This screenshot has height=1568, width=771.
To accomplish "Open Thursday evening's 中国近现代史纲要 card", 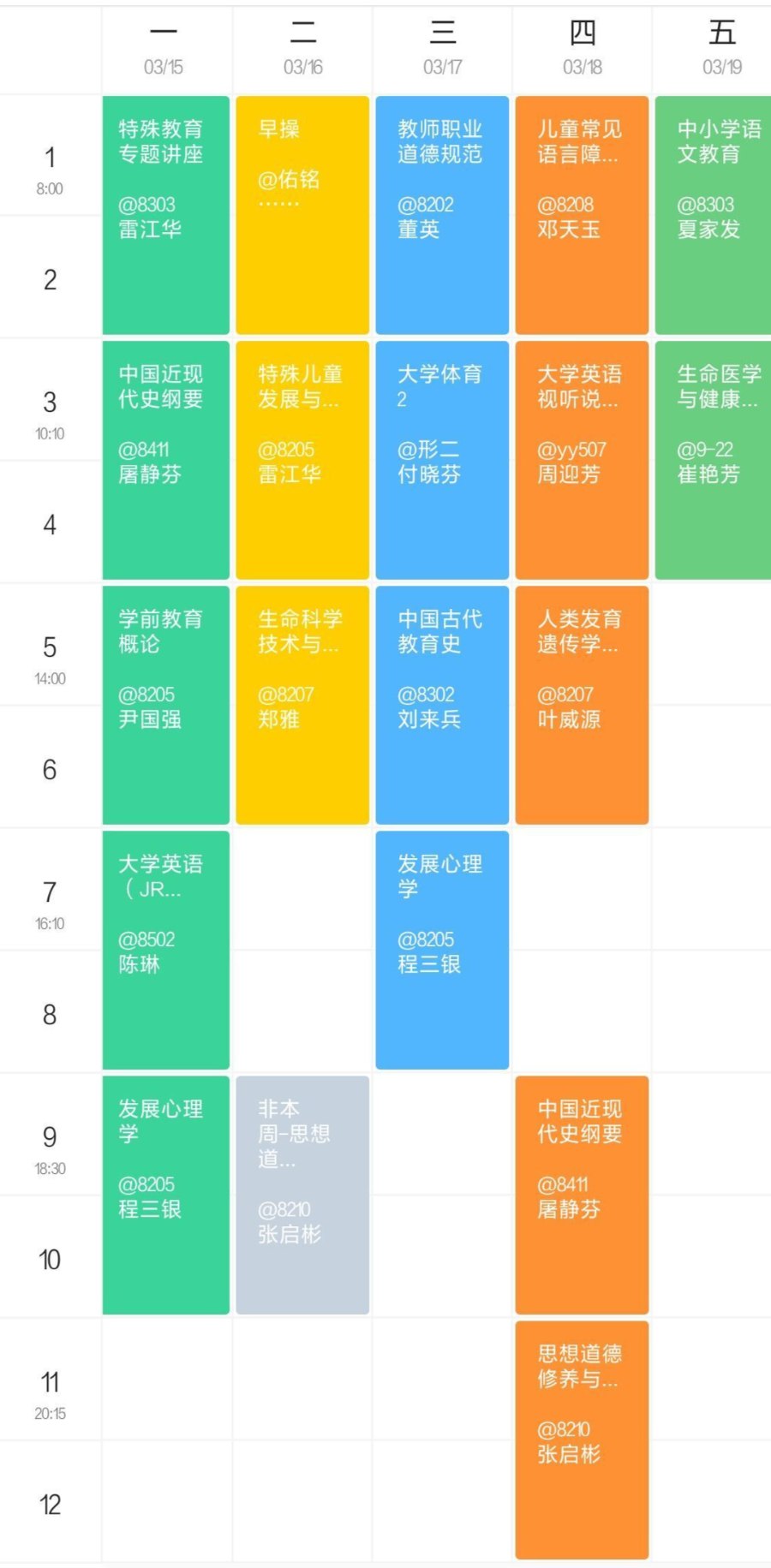I will tap(582, 1195).
